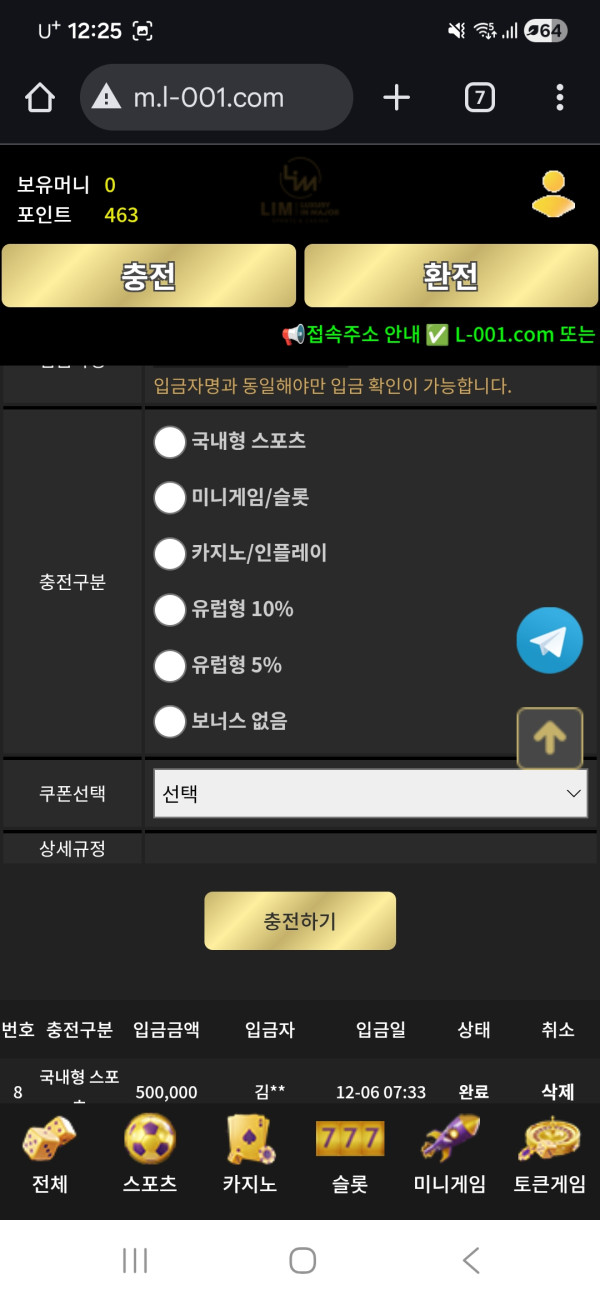Choose 카지노/인플레이 radio option
This screenshot has width=600, height=1300.
tap(170, 553)
